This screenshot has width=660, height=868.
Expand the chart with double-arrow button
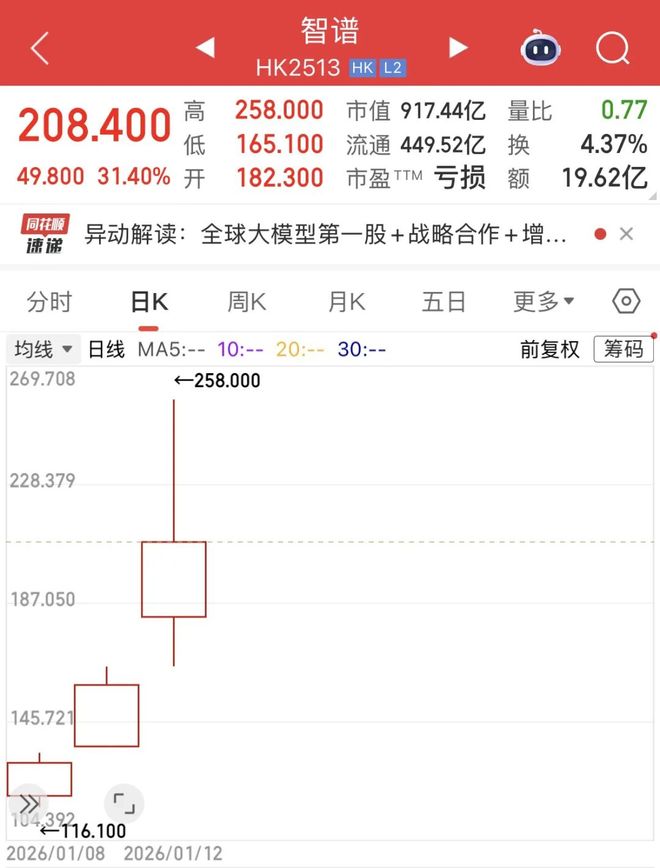[x=28, y=804]
